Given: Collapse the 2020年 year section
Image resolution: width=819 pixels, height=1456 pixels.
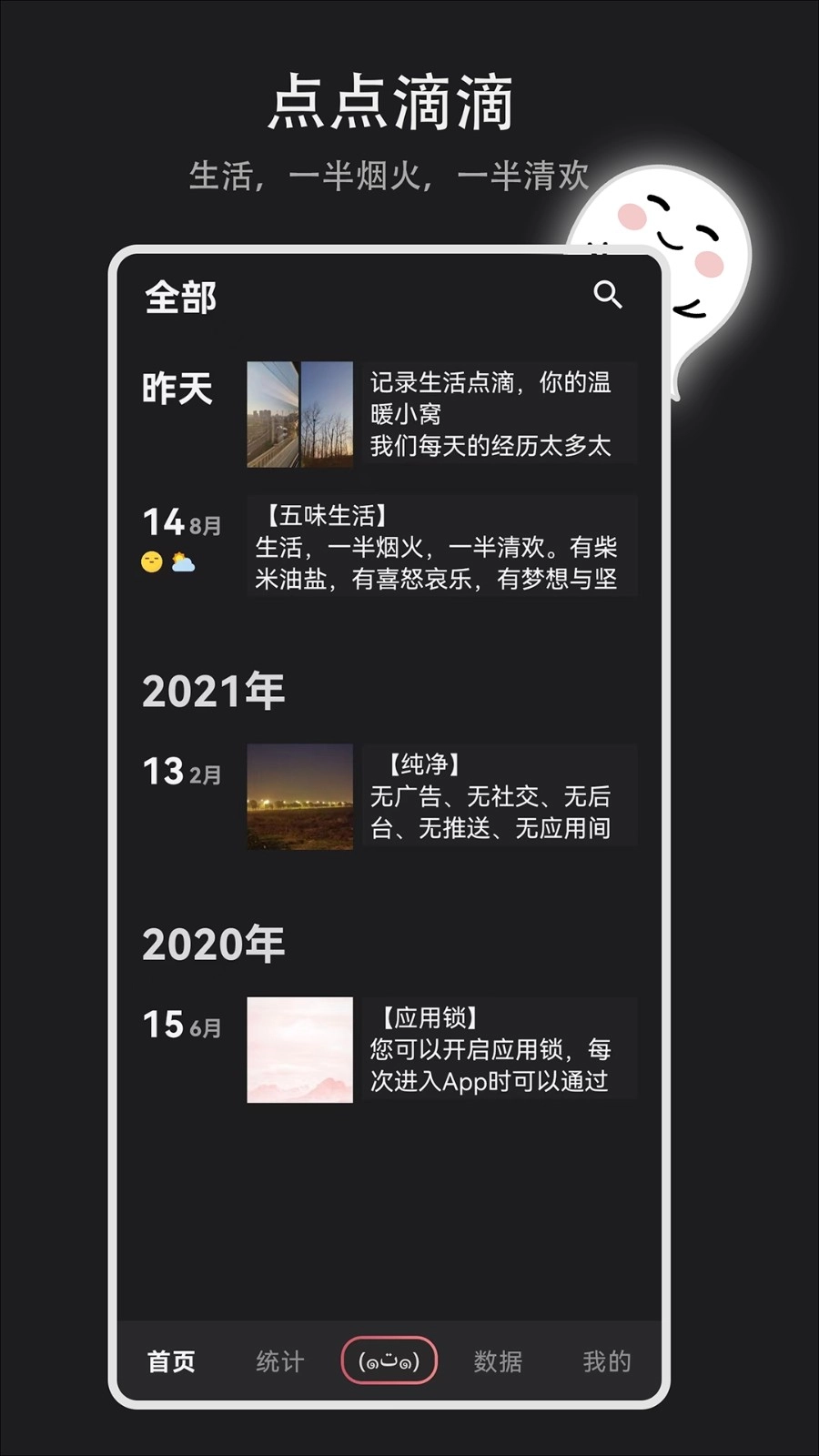Looking at the screenshot, I should tap(215, 943).
